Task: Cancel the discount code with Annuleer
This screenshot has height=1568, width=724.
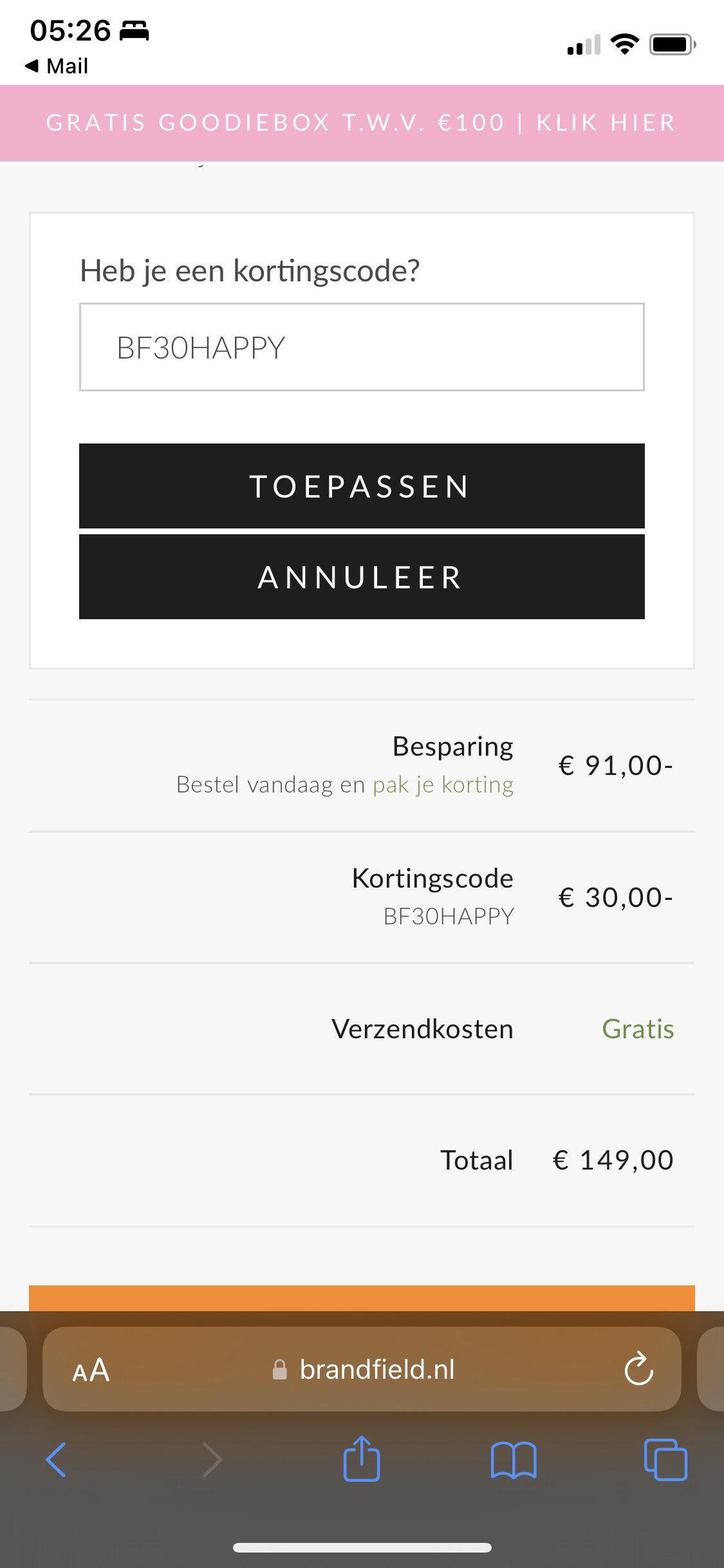Action: [362, 577]
